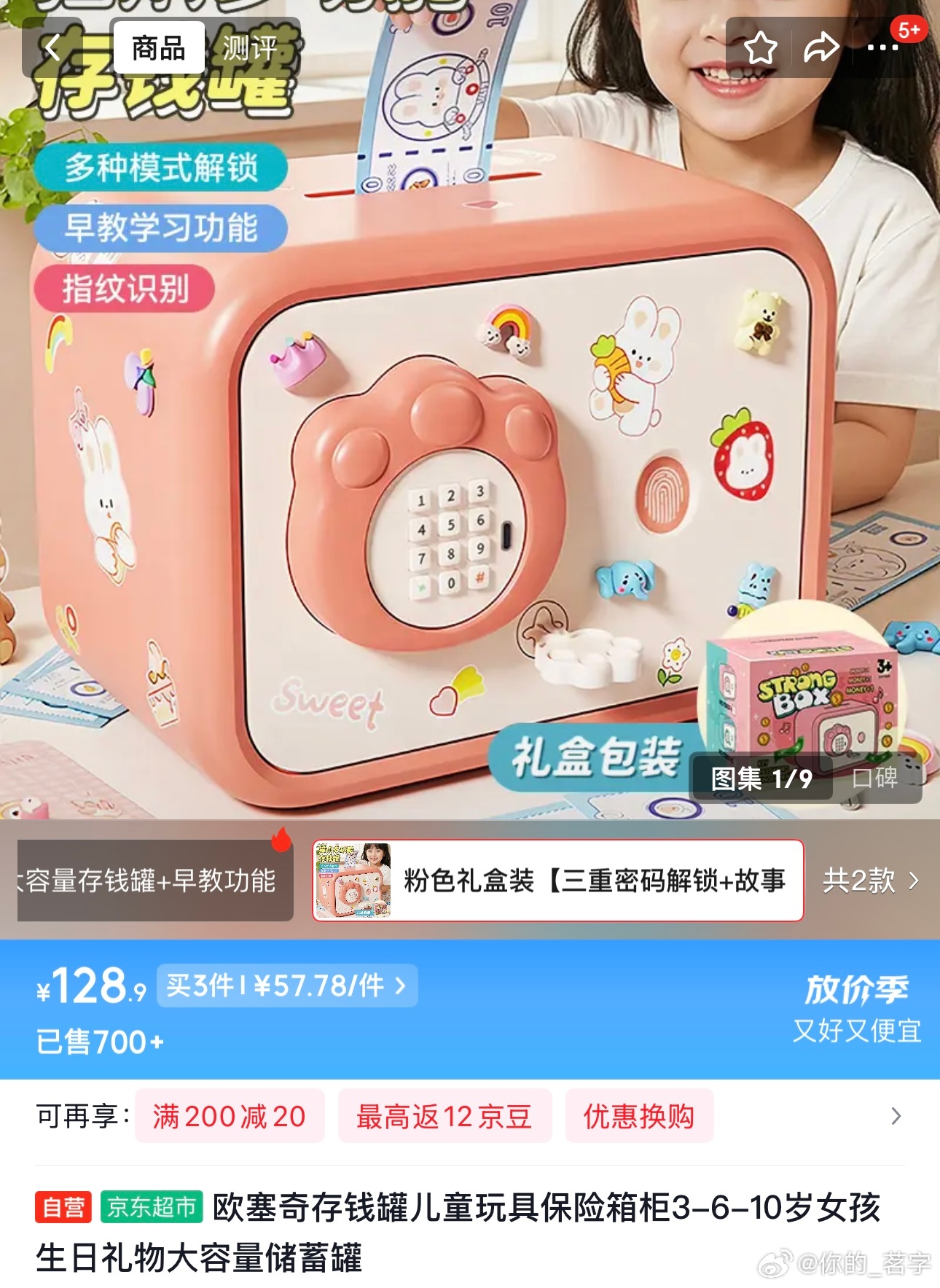This screenshot has width=940, height=1288.
Task: Open the 最高返12京豆 offer
Action: click(x=444, y=1116)
